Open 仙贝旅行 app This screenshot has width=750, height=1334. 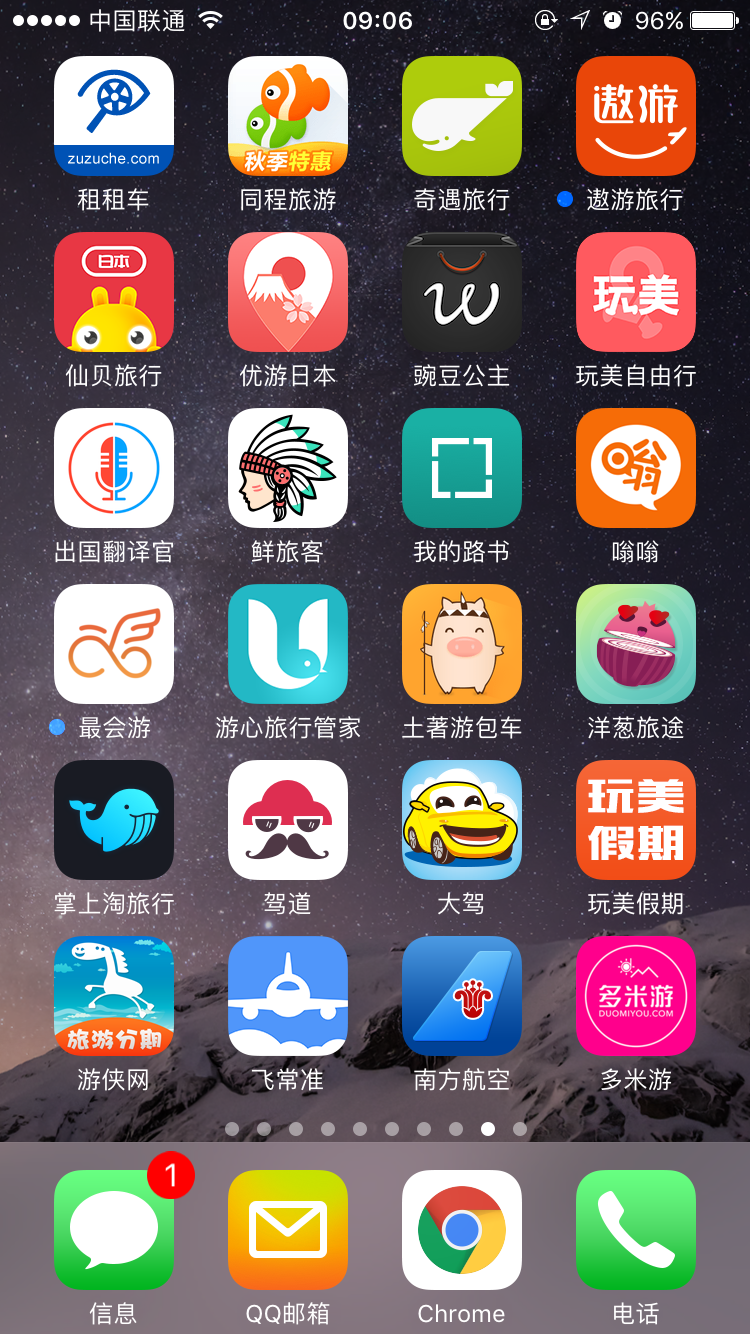tap(114, 292)
